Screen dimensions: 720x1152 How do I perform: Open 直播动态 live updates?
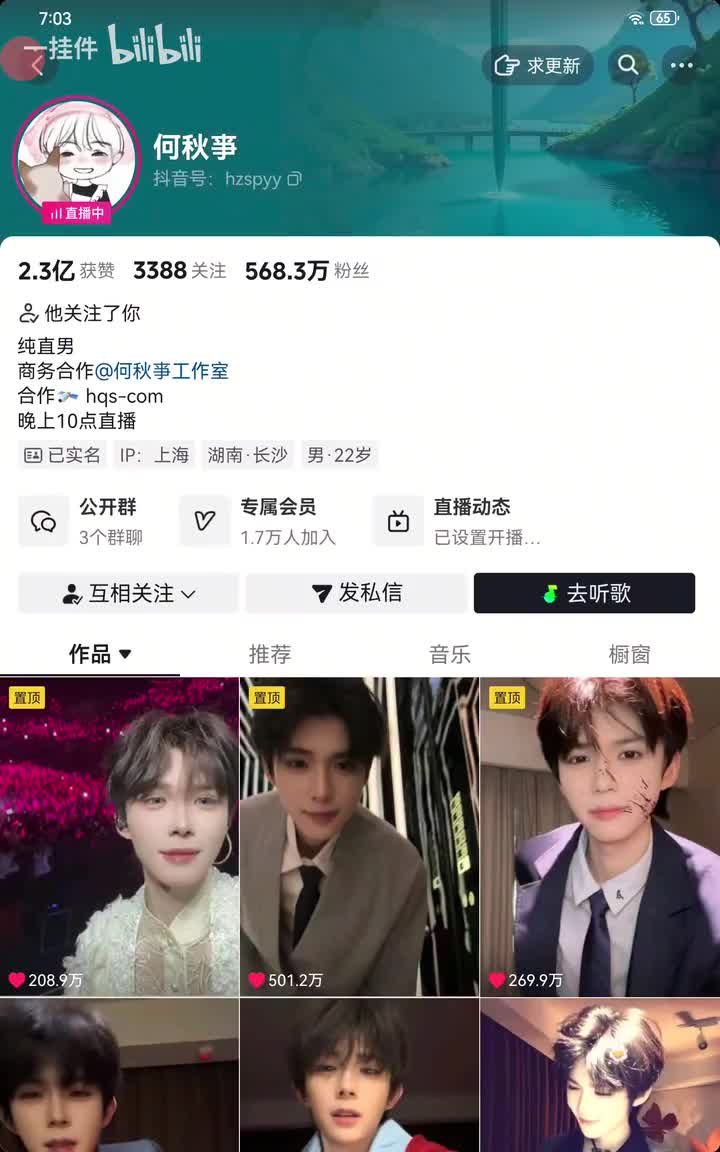pos(460,521)
